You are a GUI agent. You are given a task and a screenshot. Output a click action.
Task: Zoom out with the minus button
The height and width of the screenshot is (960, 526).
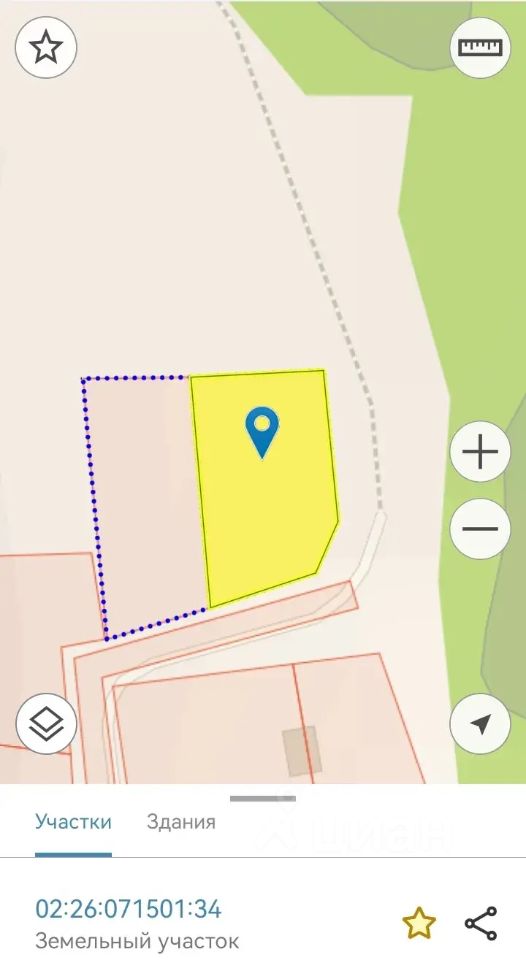click(481, 528)
